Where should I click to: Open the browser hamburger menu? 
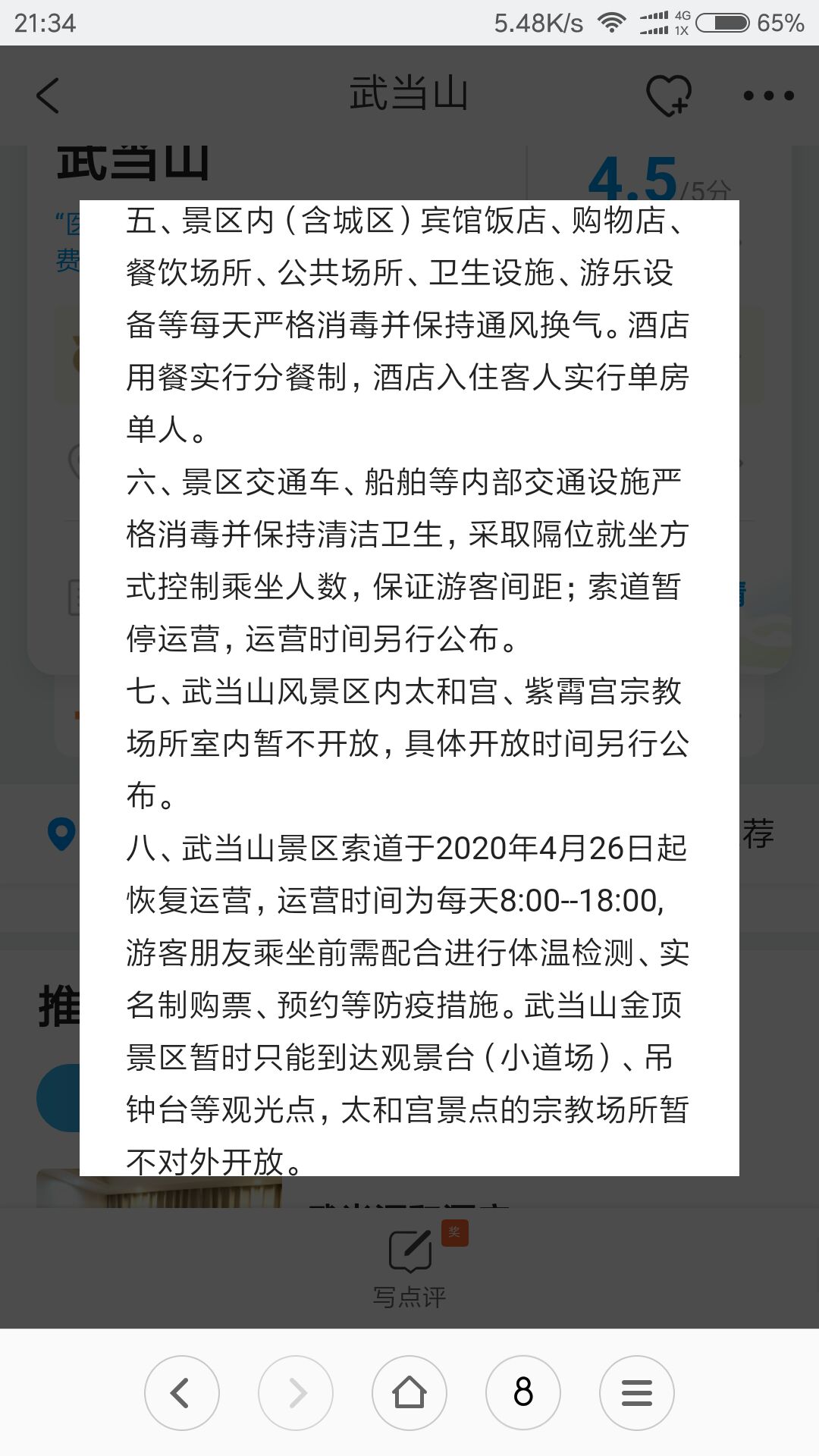(x=637, y=1392)
